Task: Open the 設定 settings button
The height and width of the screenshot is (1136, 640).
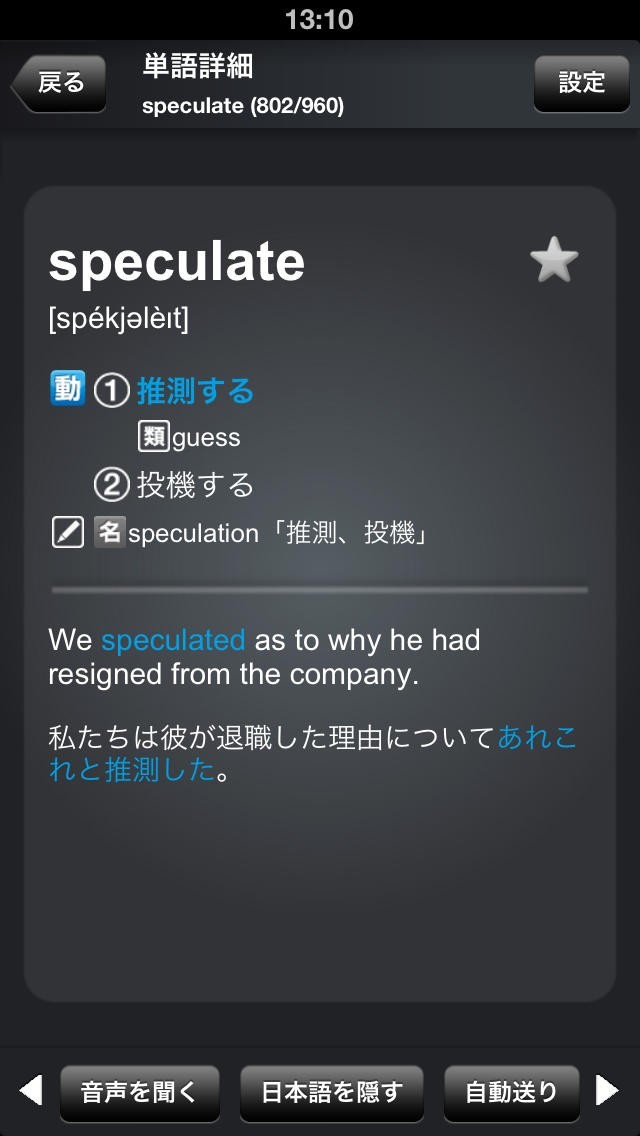Action: (x=581, y=83)
